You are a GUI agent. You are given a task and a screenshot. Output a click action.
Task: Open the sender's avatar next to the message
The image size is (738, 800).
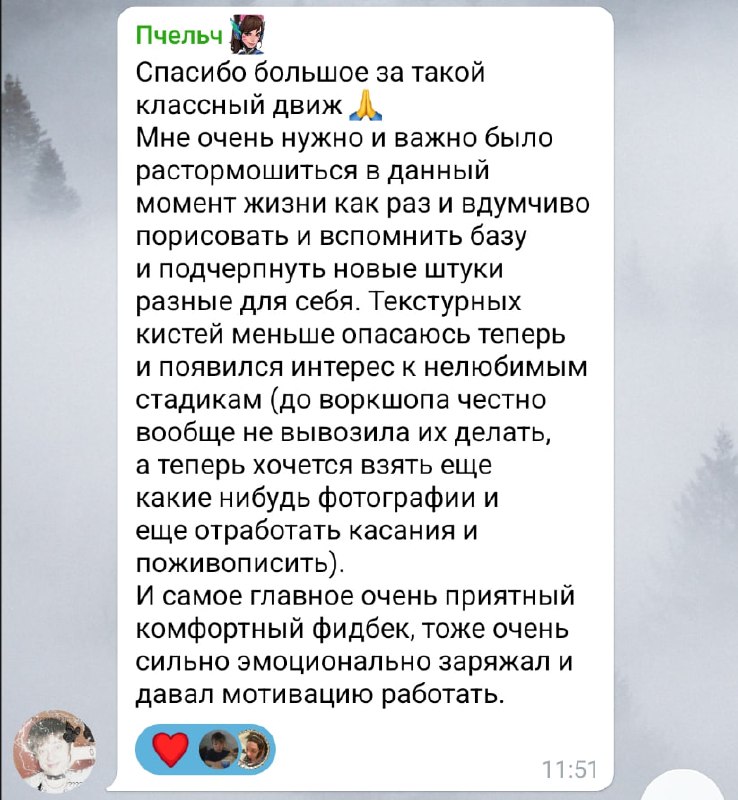[x=55, y=750]
